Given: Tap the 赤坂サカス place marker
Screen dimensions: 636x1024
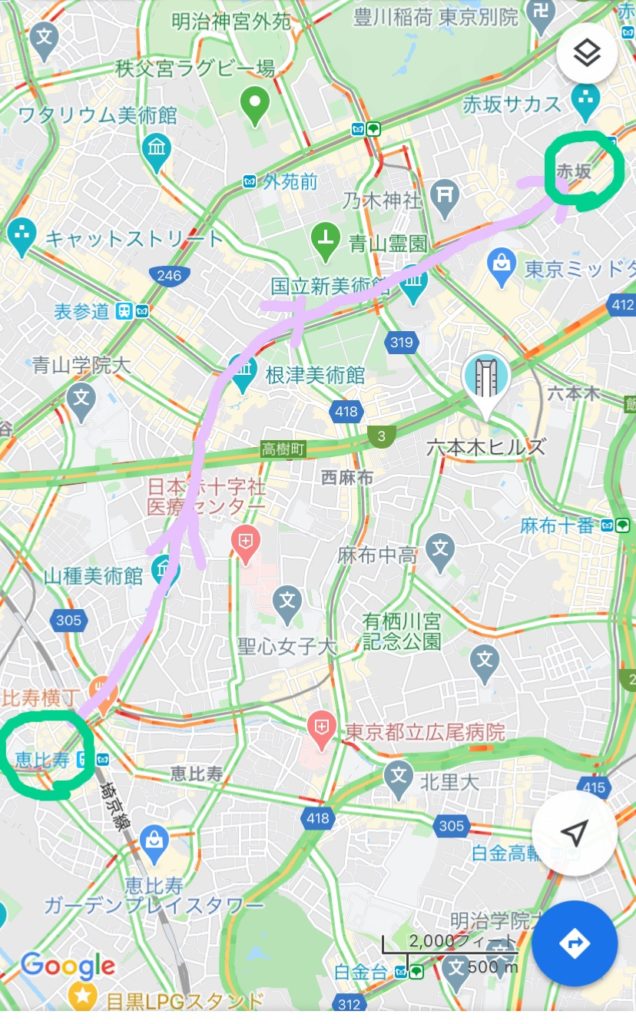Looking at the screenshot, I should pyautogui.click(x=586, y=98).
